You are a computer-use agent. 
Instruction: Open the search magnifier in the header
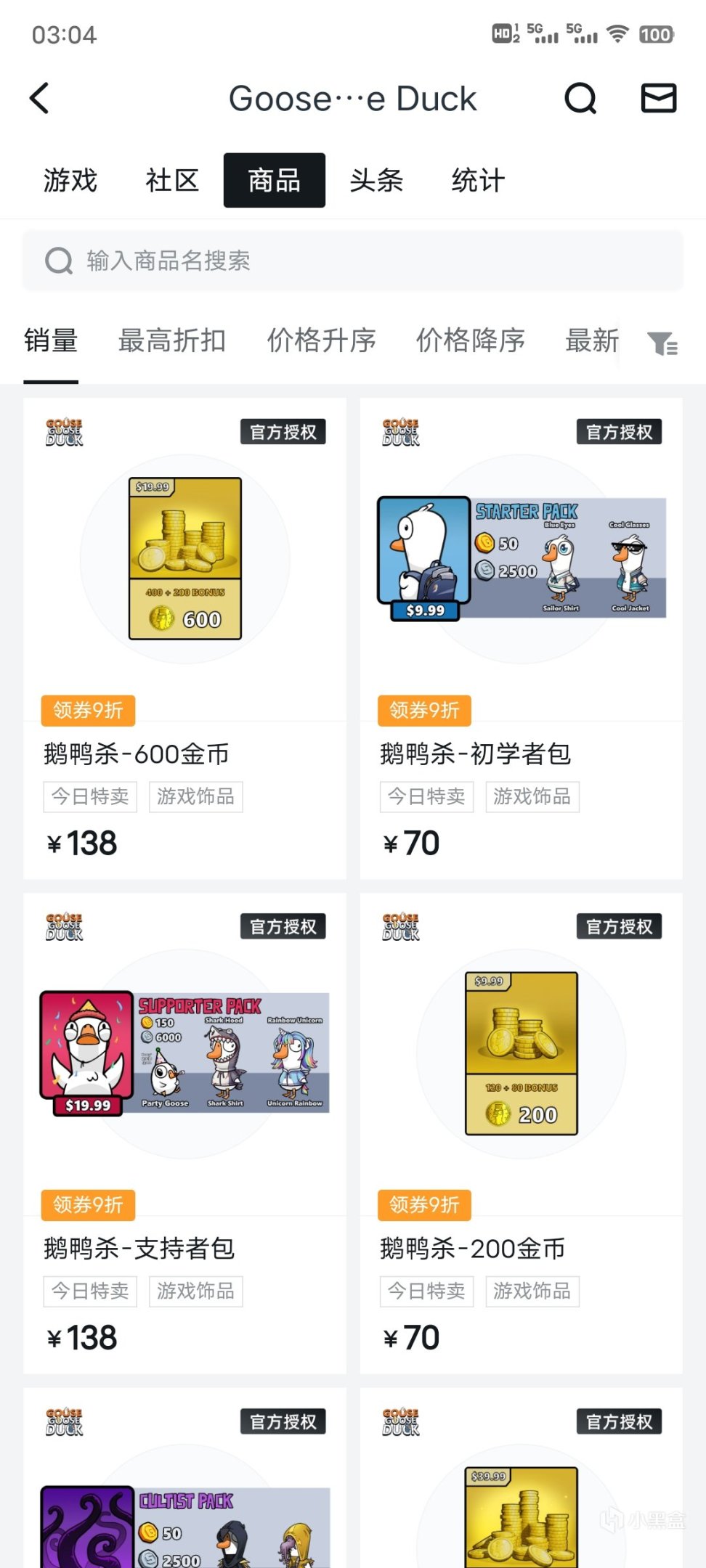(x=580, y=98)
